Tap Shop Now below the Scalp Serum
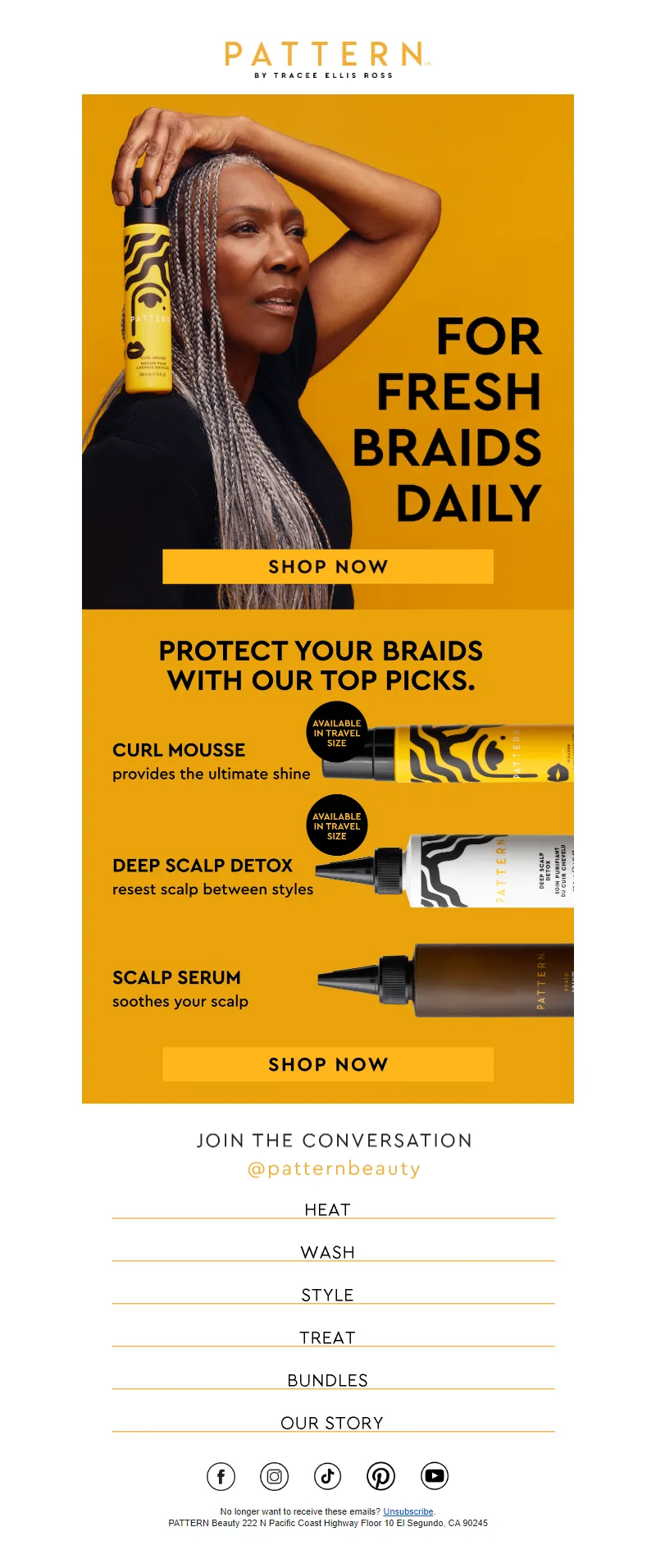Viewport: 656px width, 1568px height. 328,1064
